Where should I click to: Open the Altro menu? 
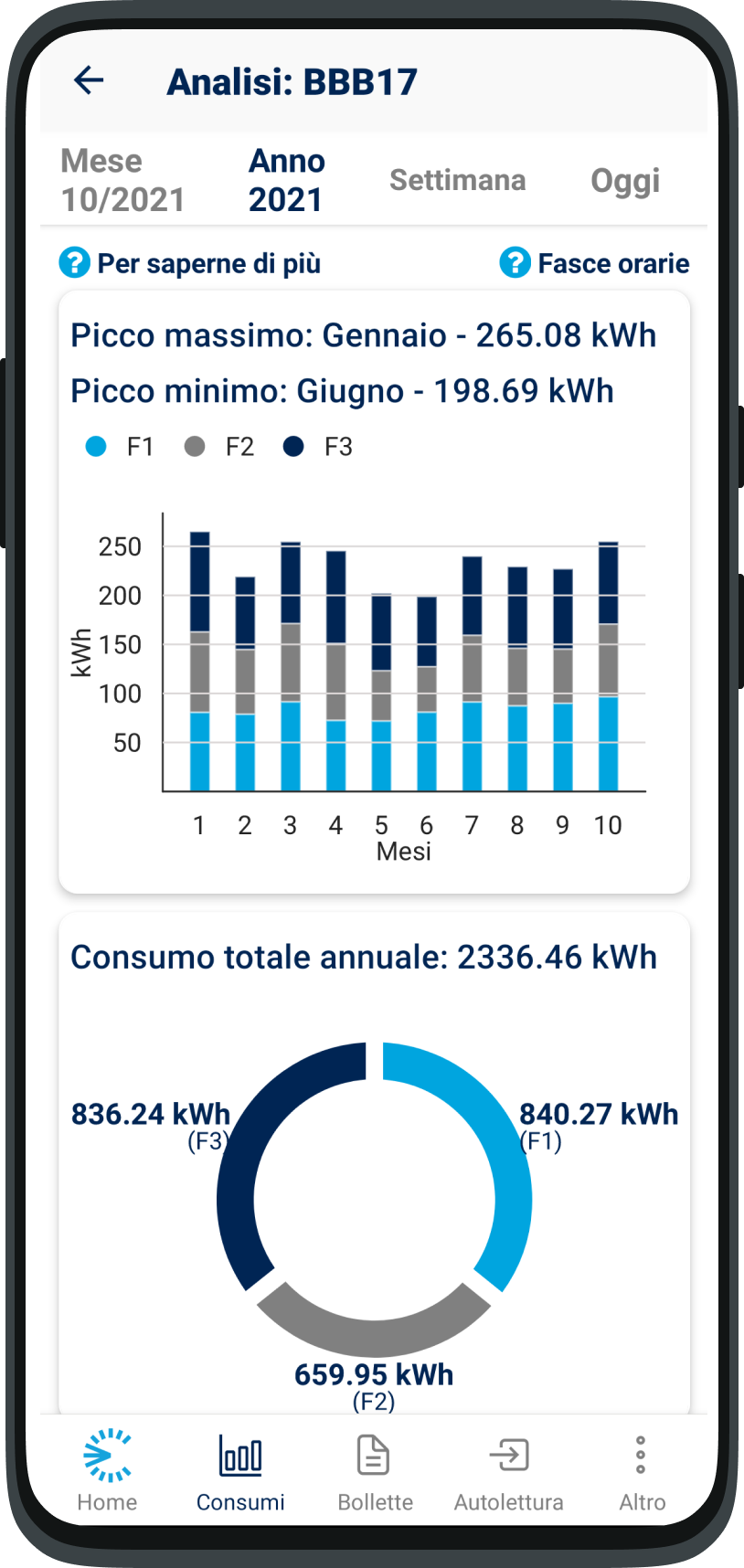642,1470
